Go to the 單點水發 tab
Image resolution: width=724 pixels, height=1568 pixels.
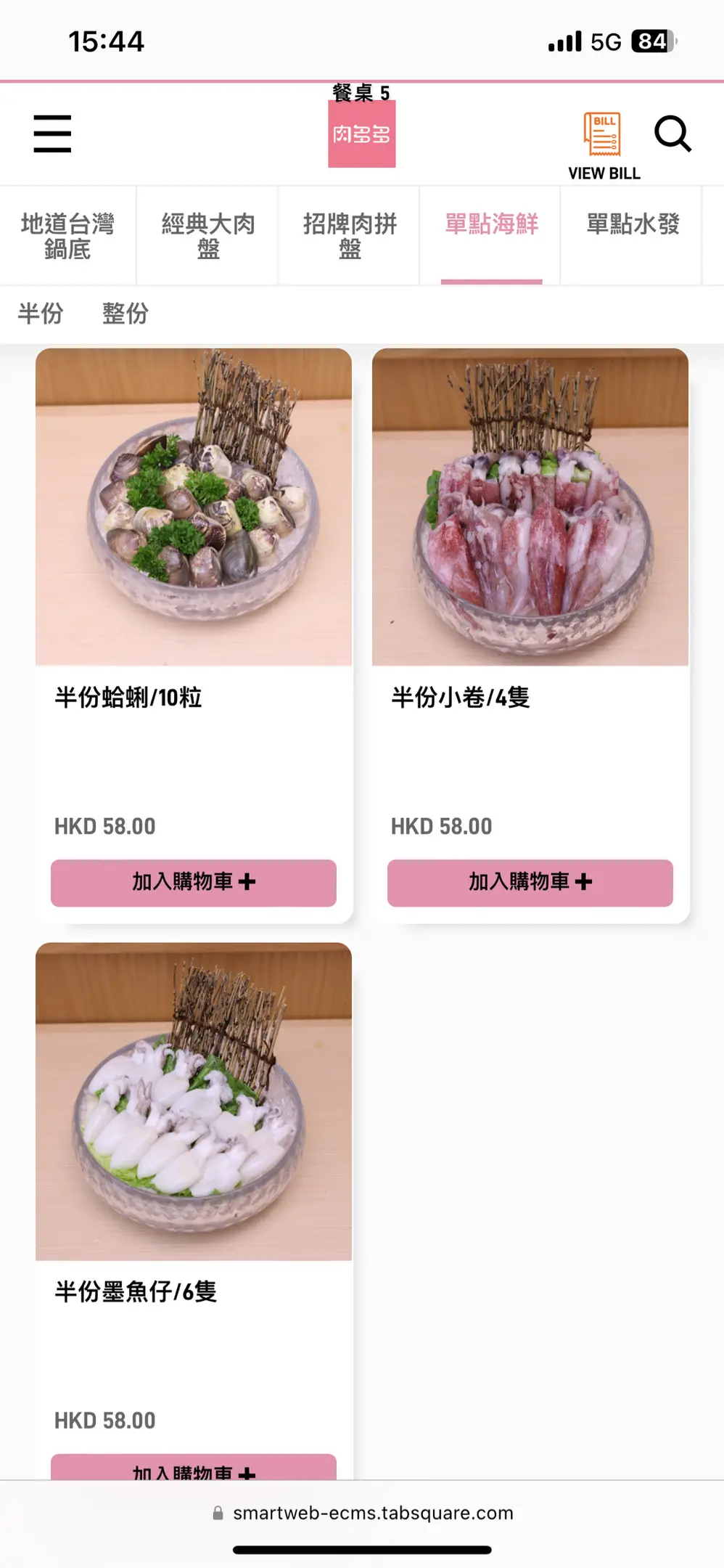pos(633,225)
